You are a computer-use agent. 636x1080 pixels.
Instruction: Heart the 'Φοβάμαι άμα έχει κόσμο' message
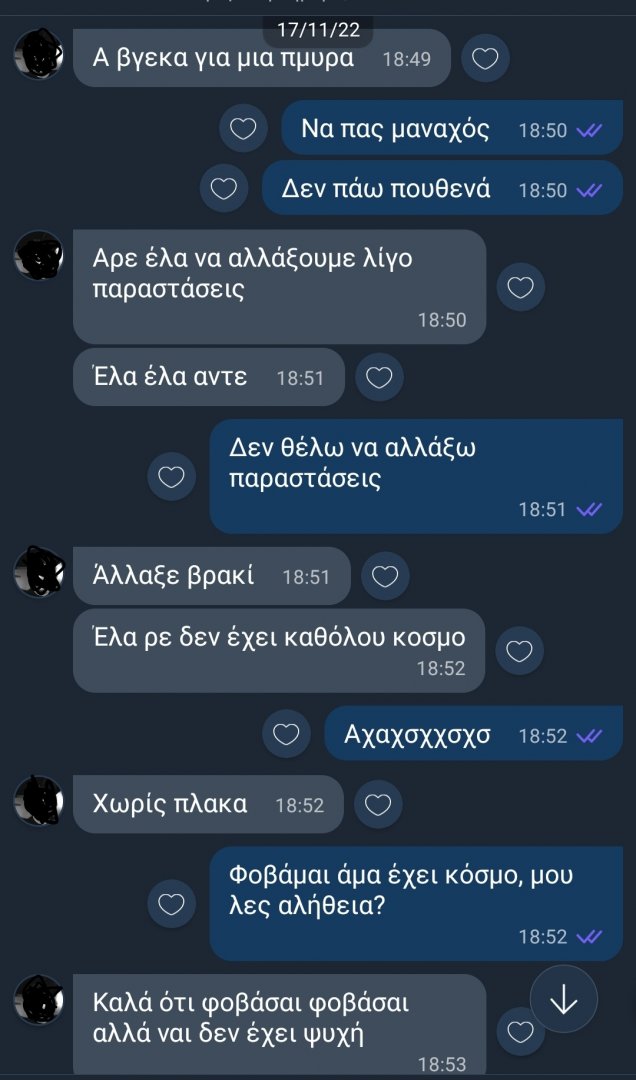[x=171, y=904]
